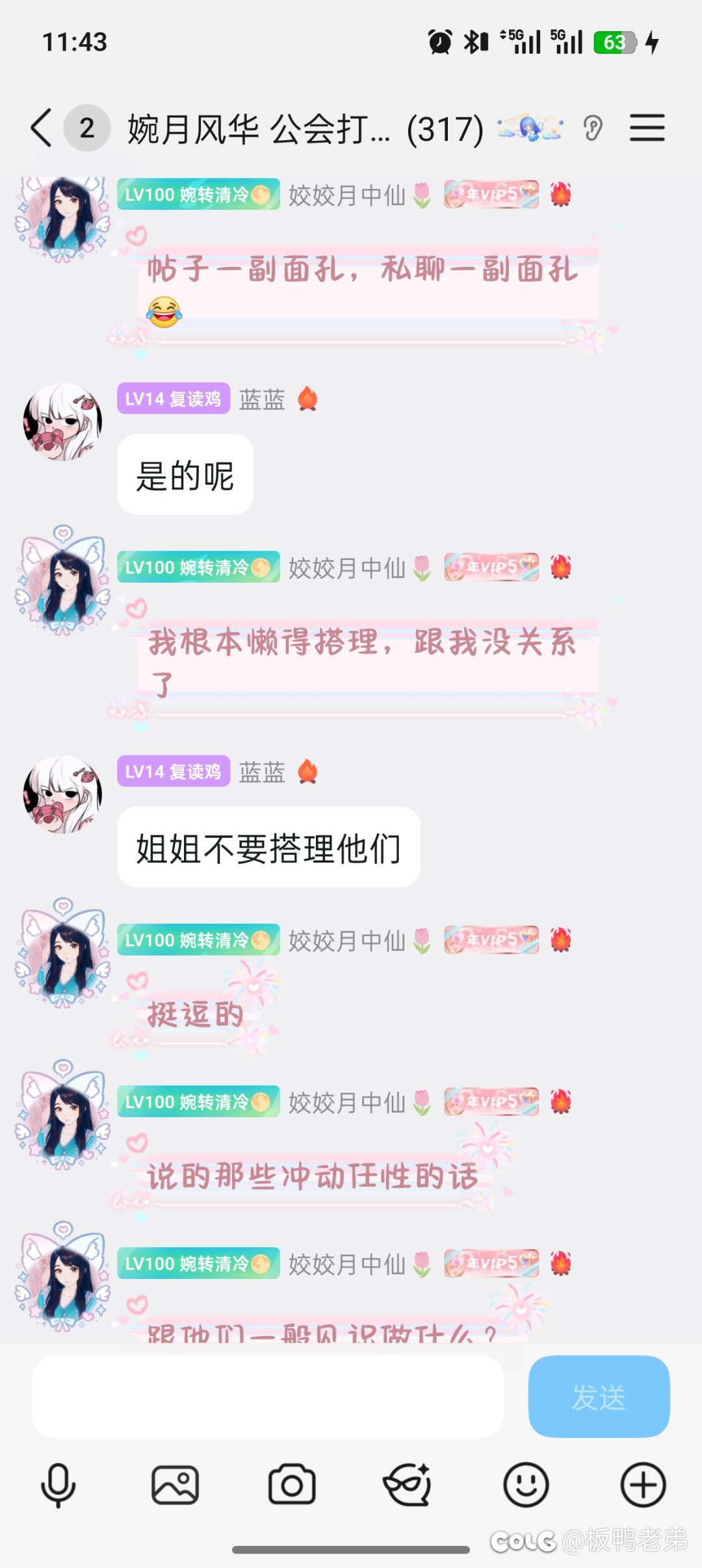Open 蓝蓝's avatar beside 是的呢
Viewport: 702px width, 1568px height.
coord(62,422)
